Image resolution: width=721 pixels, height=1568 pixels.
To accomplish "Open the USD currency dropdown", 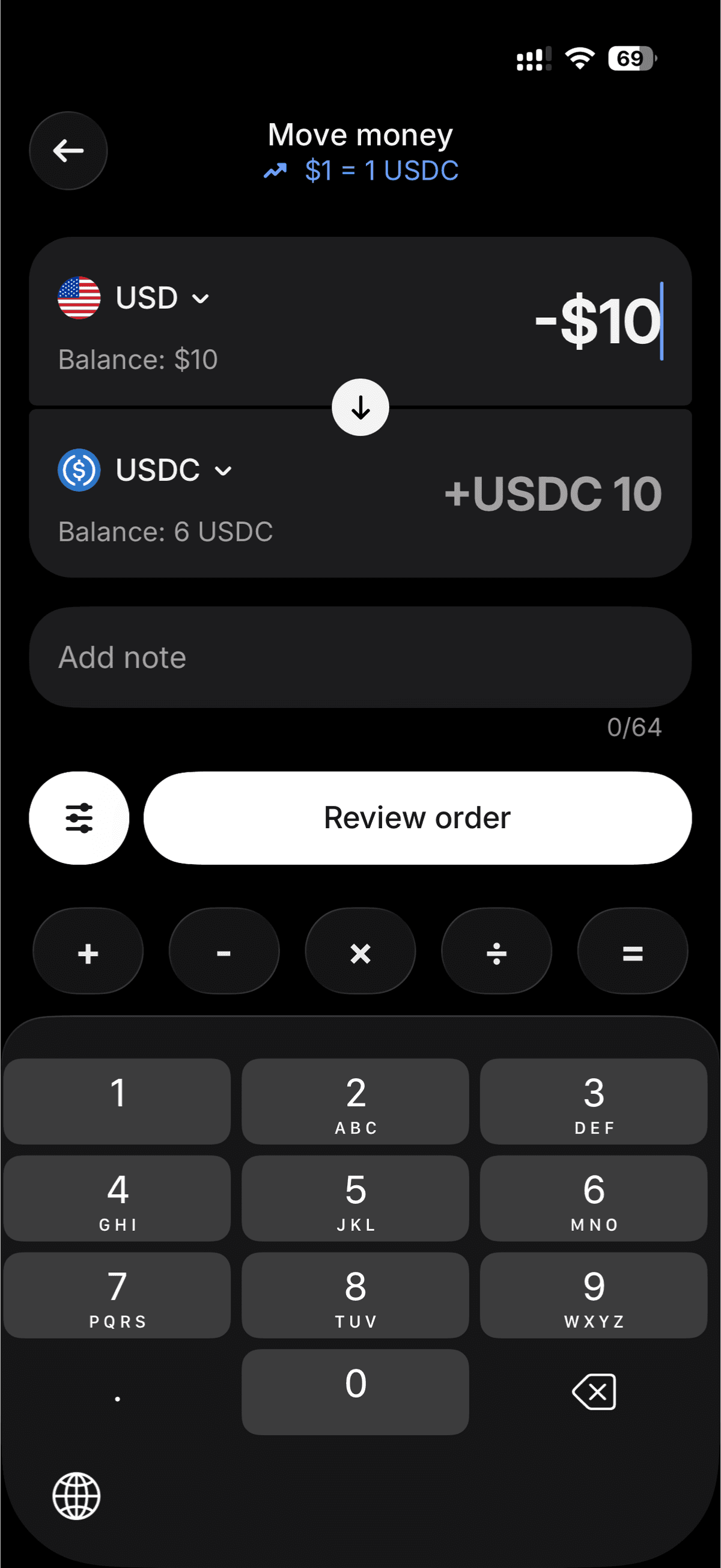I will pyautogui.click(x=201, y=297).
